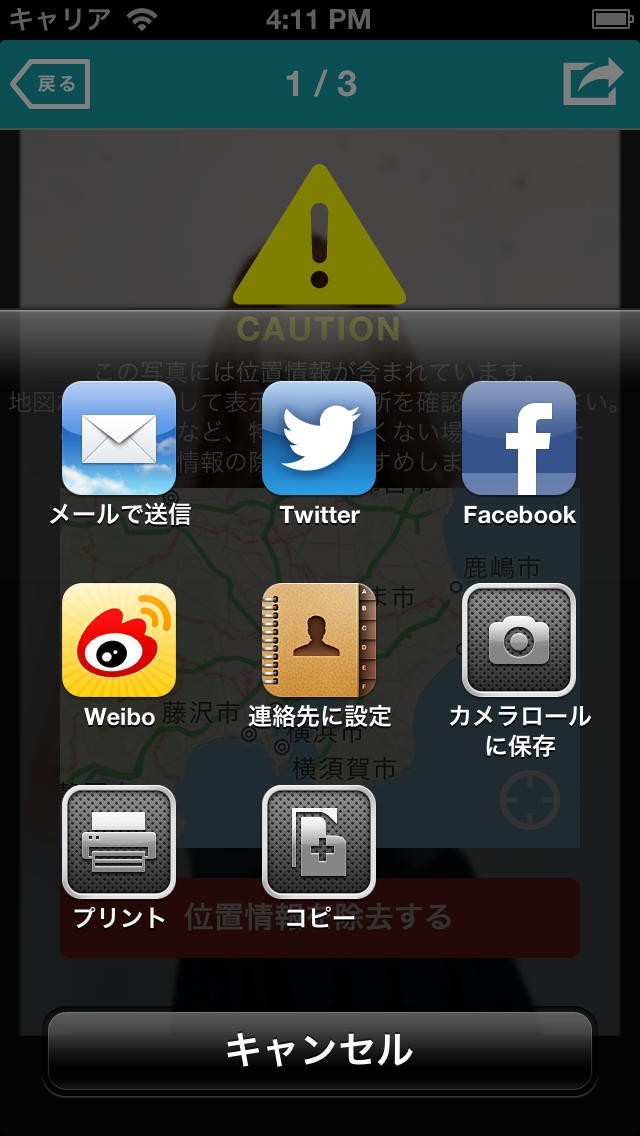Save photo with カメラロールに保存
This screenshot has width=640, height=1136.
[519, 640]
